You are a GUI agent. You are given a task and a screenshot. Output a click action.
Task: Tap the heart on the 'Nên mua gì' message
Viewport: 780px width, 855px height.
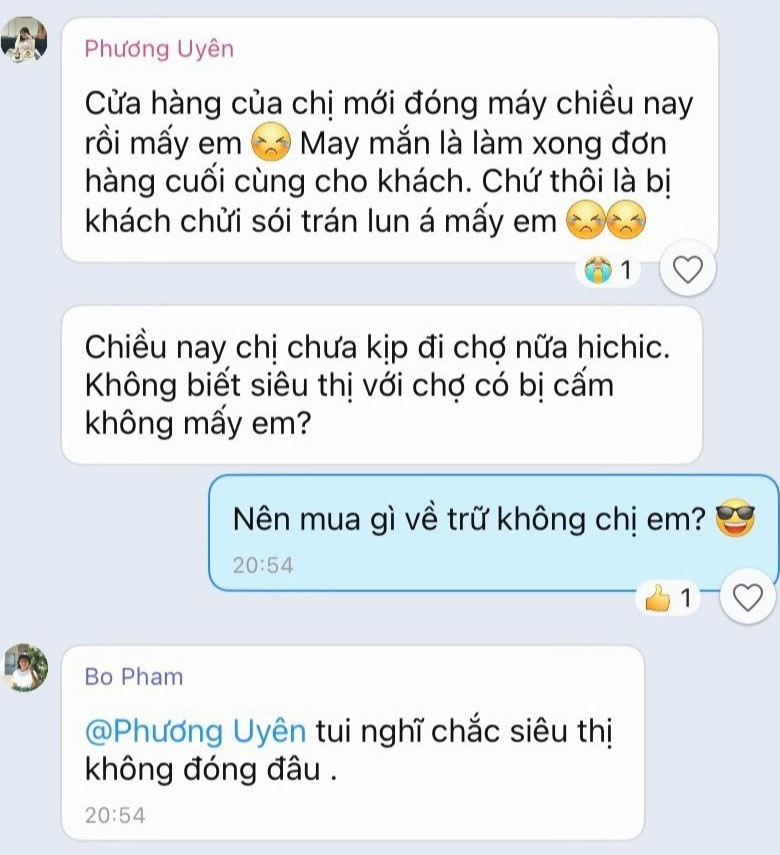pyautogui.click(x=748, y=598)
